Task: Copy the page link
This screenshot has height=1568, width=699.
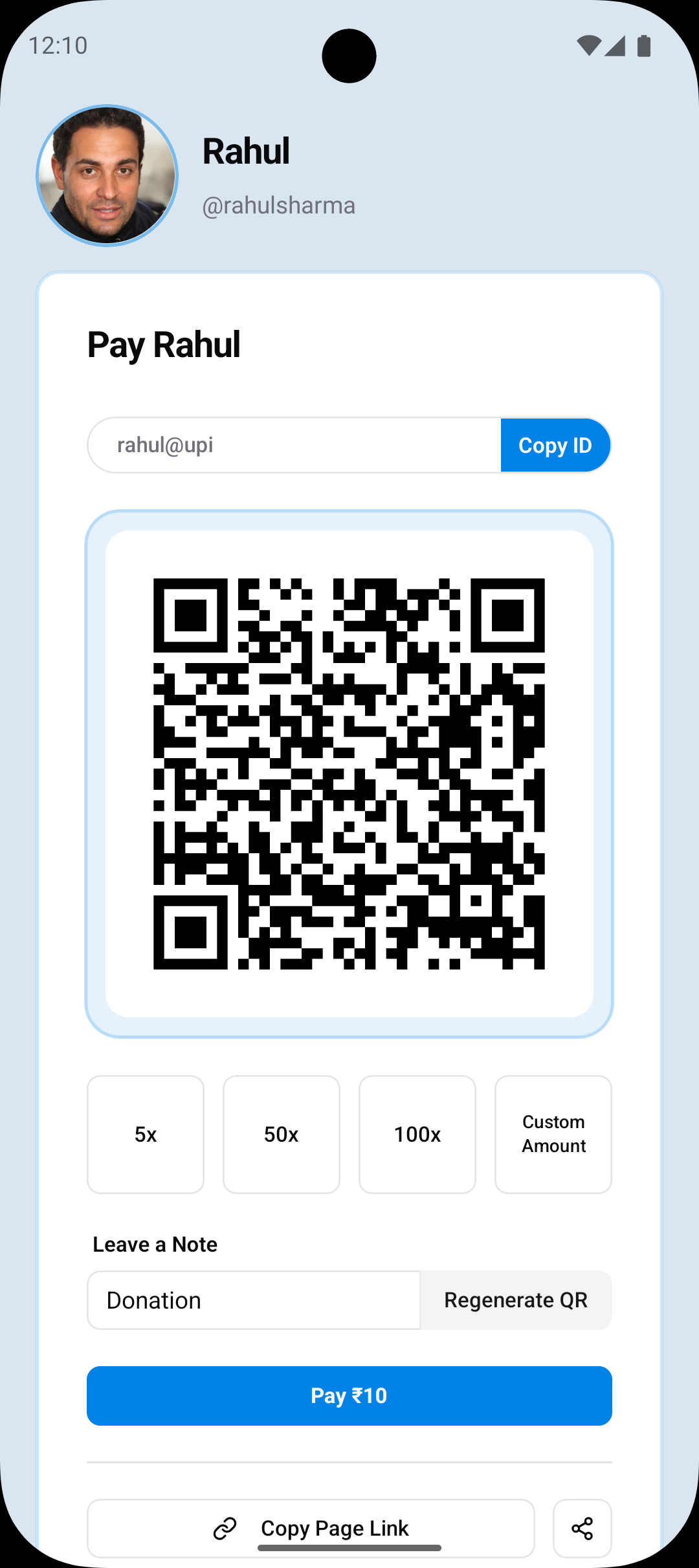Action: (x=311, y=1528)
